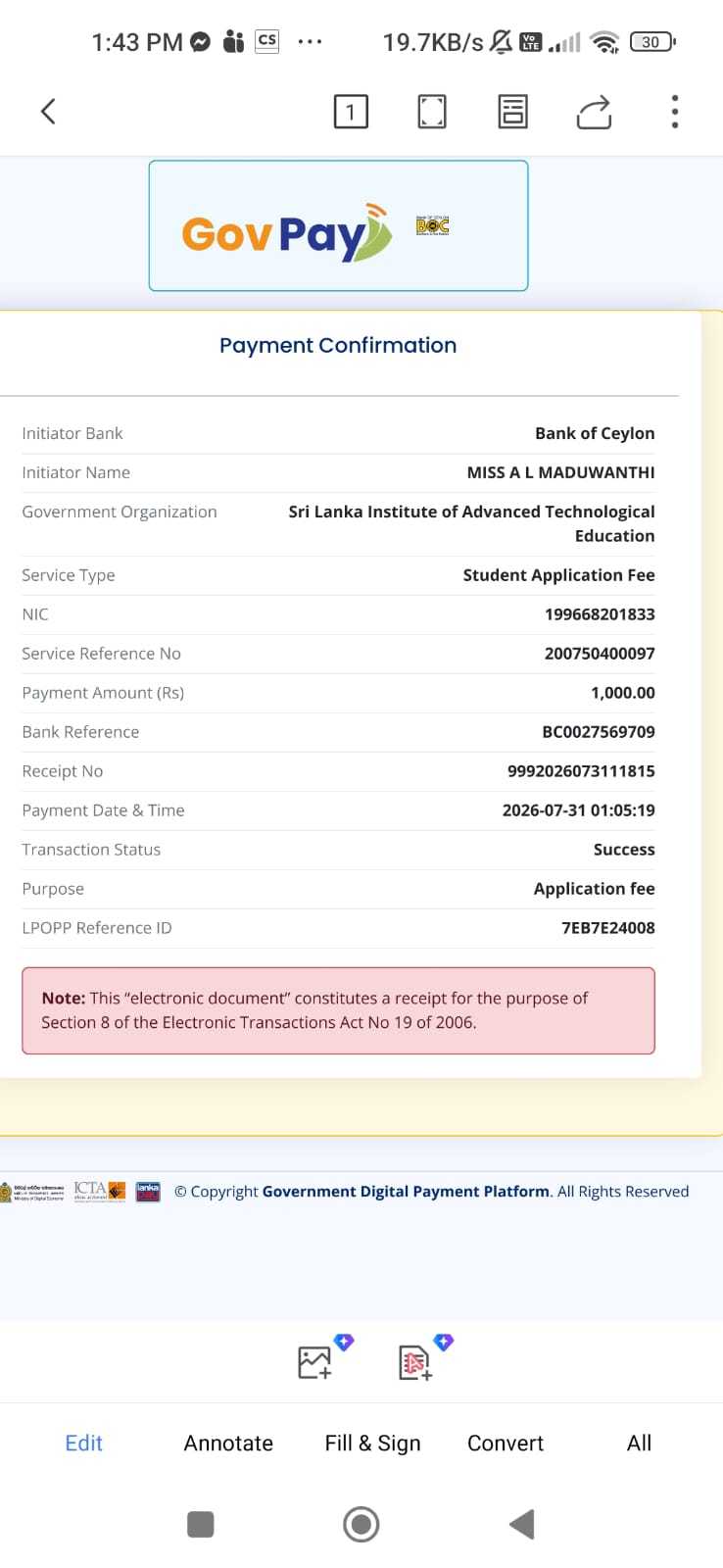723x1568 pixels.
Task: Switch to the Annotate tab
Action: [228, 1443]
